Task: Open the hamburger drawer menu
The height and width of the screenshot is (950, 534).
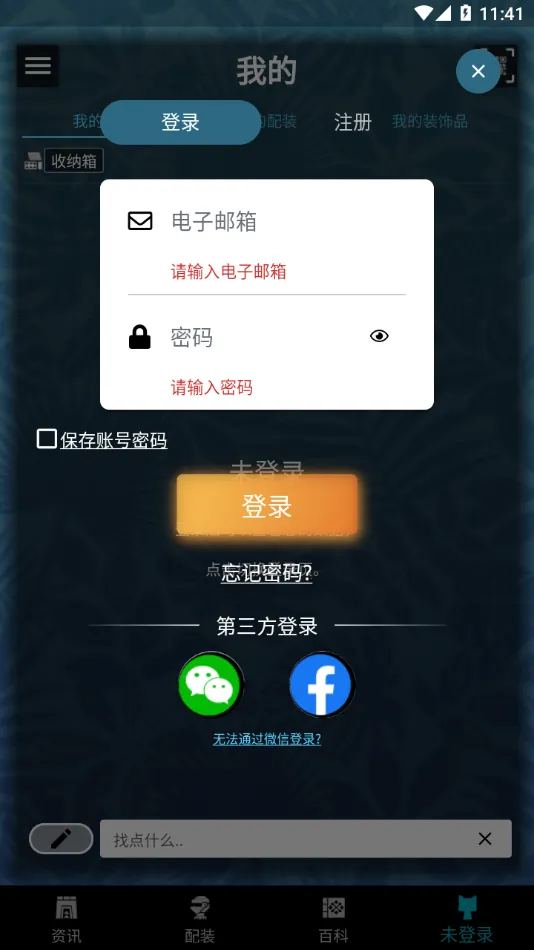Action: click(x=38, y=65)
